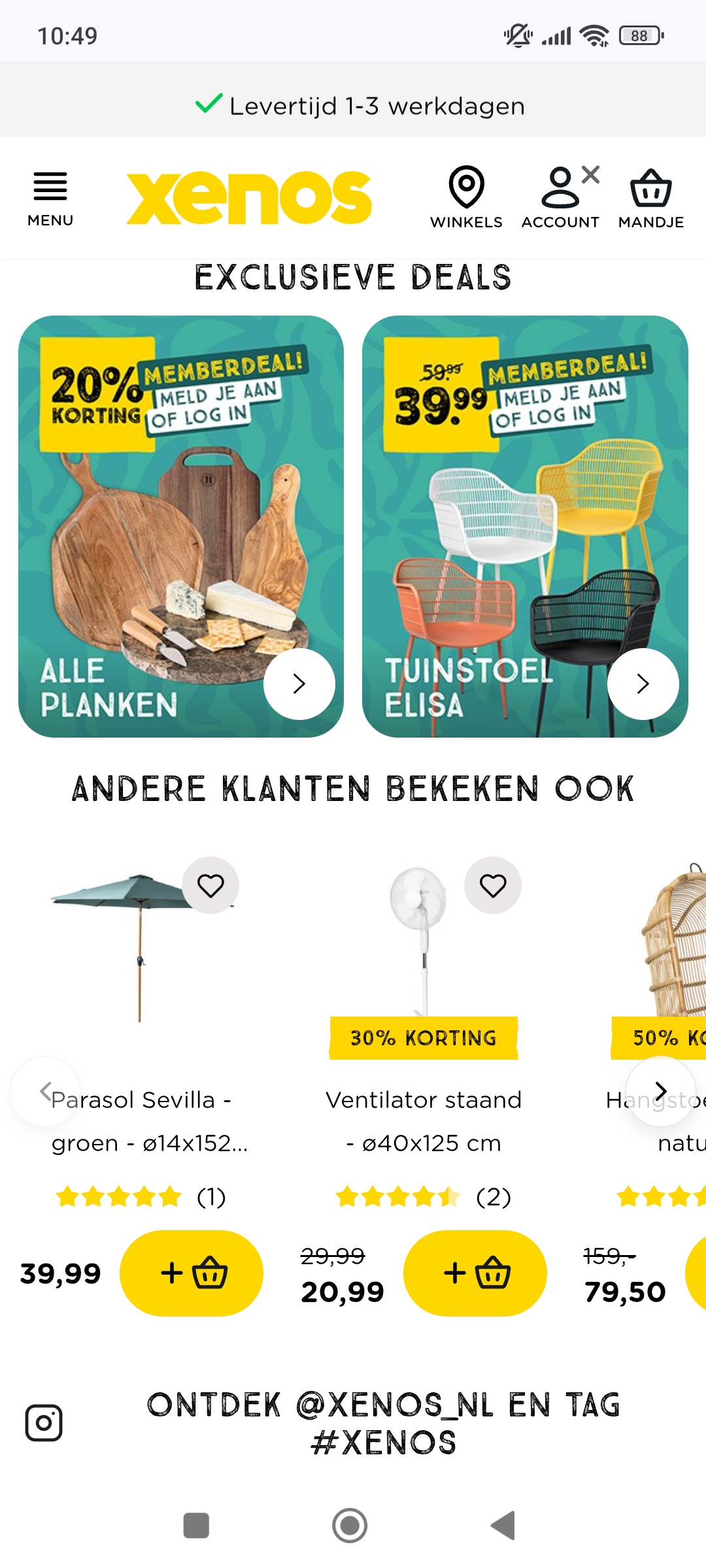
Task: Open the Winkels store locator
Action: (x=465, y=194)
